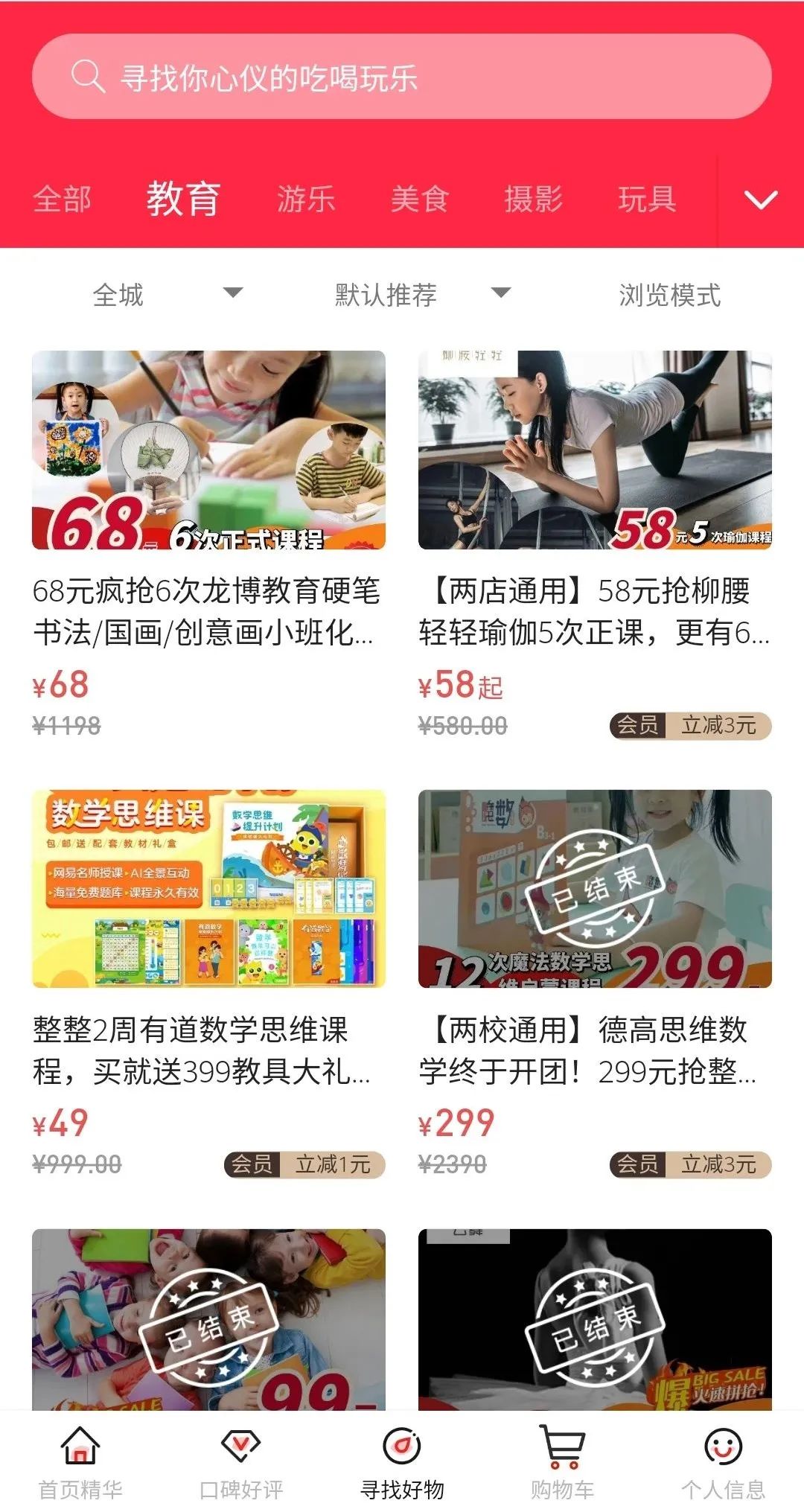Open the 默认推荐 sort dropdown

coord(421,295)
